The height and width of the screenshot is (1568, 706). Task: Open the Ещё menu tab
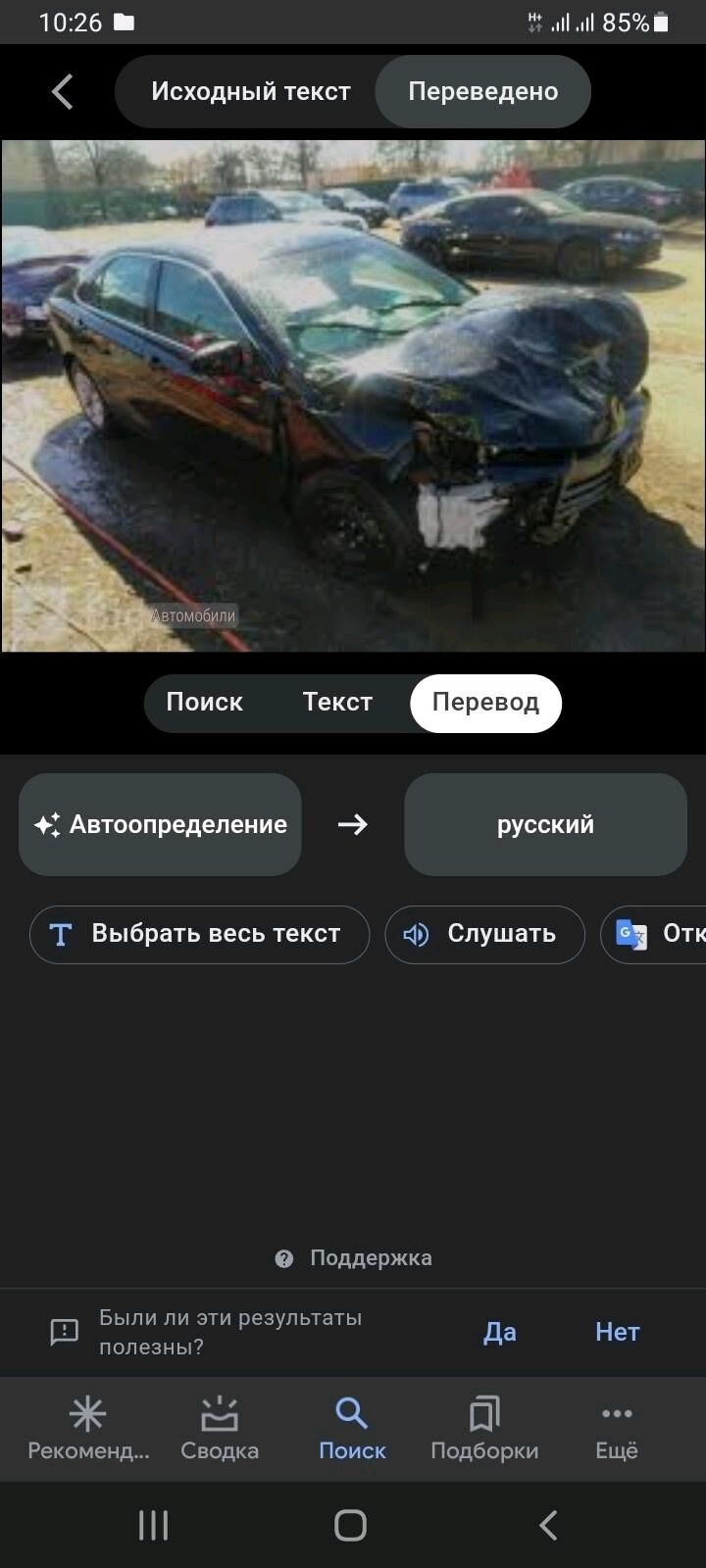617,1429
